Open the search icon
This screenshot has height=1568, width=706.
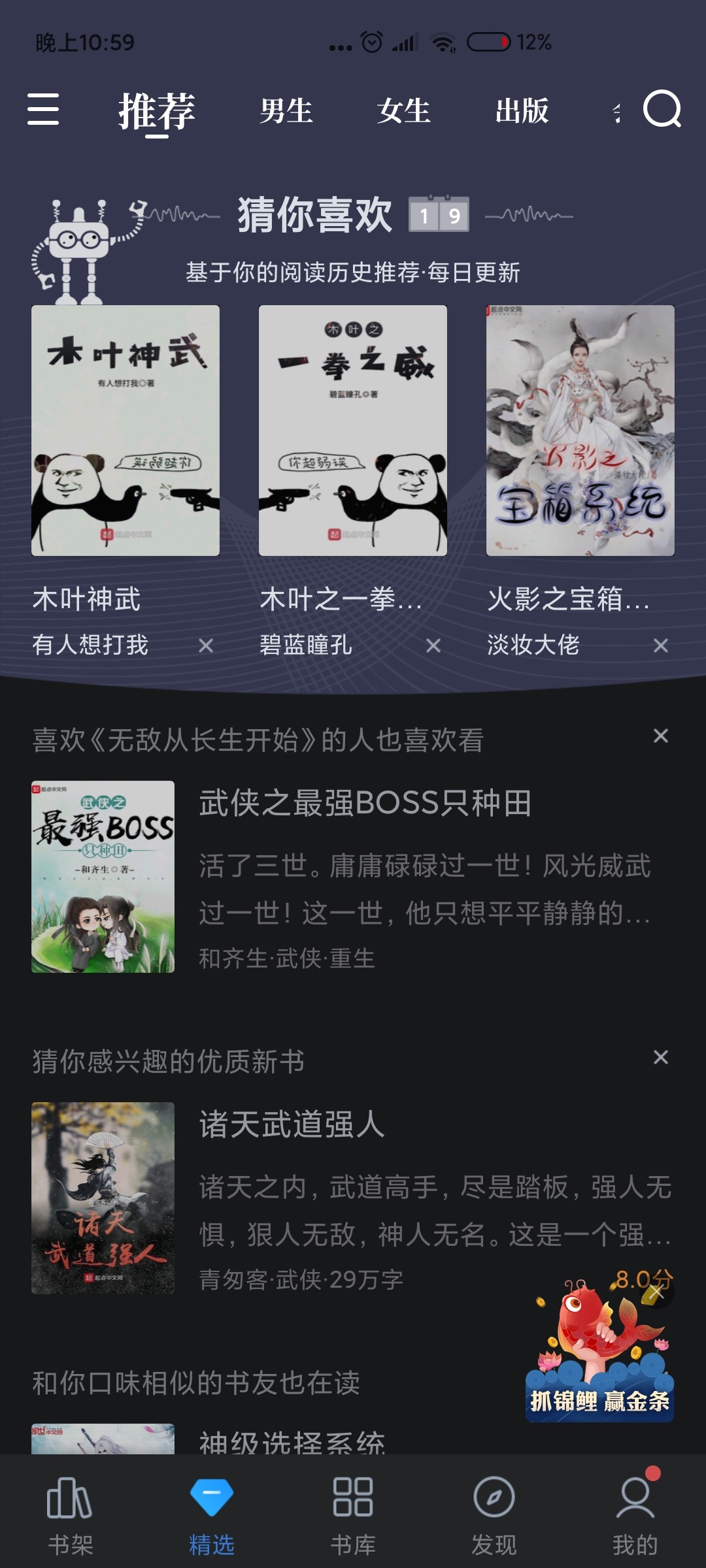coord(662,109)
